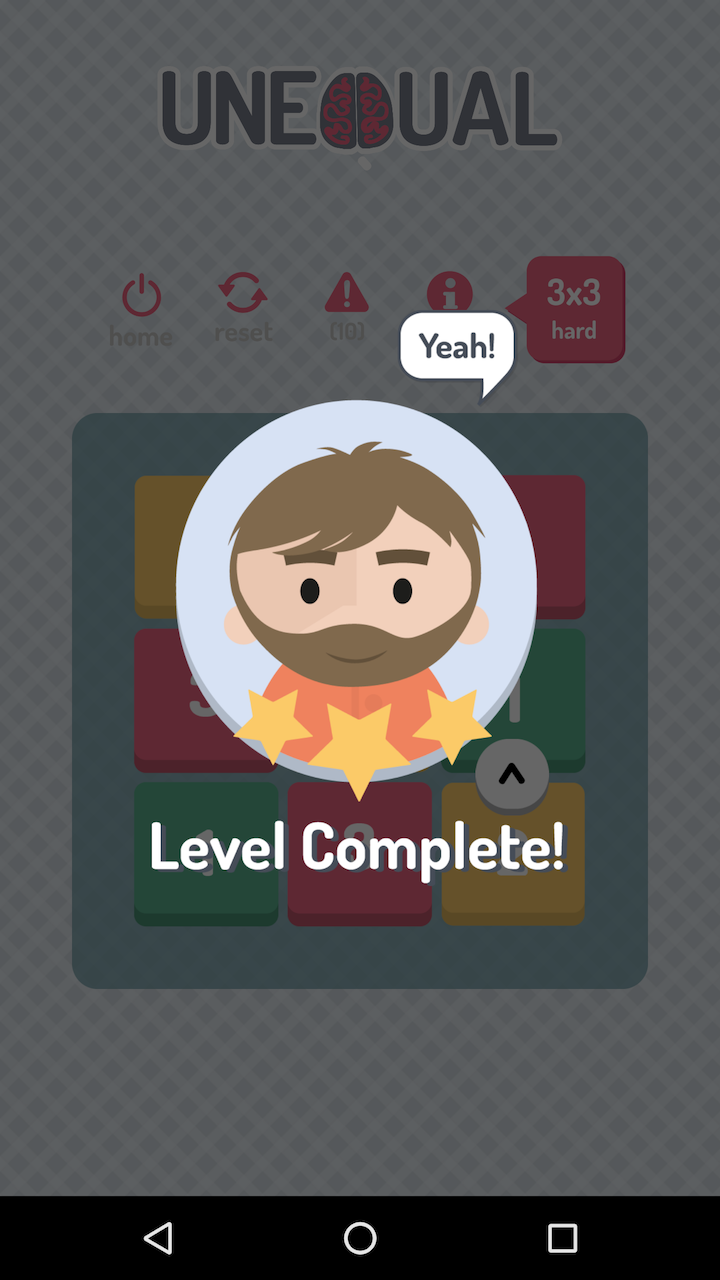Tap the Android home button
This screenshot has width=720, height=1280.
tap(360, 1238)
